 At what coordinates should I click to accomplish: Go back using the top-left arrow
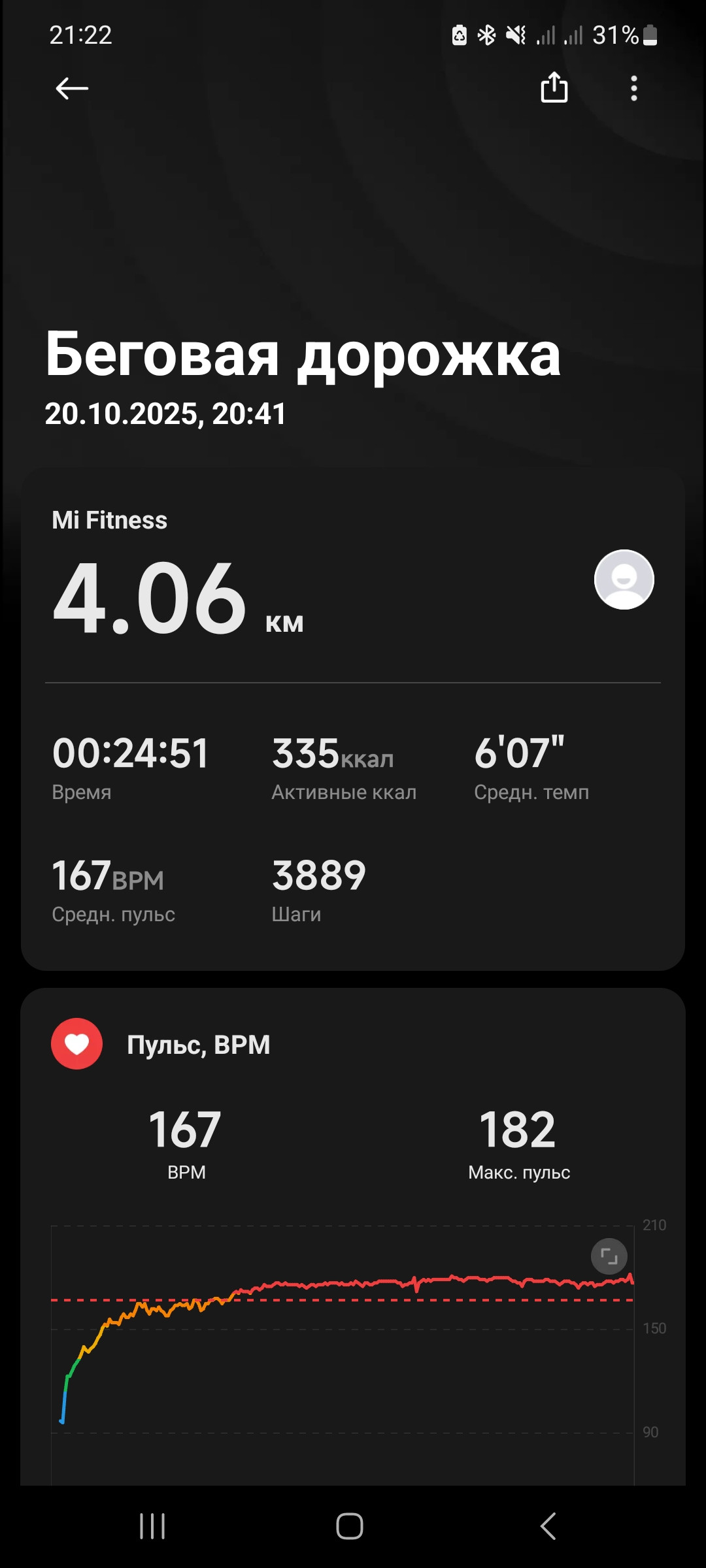72,88
